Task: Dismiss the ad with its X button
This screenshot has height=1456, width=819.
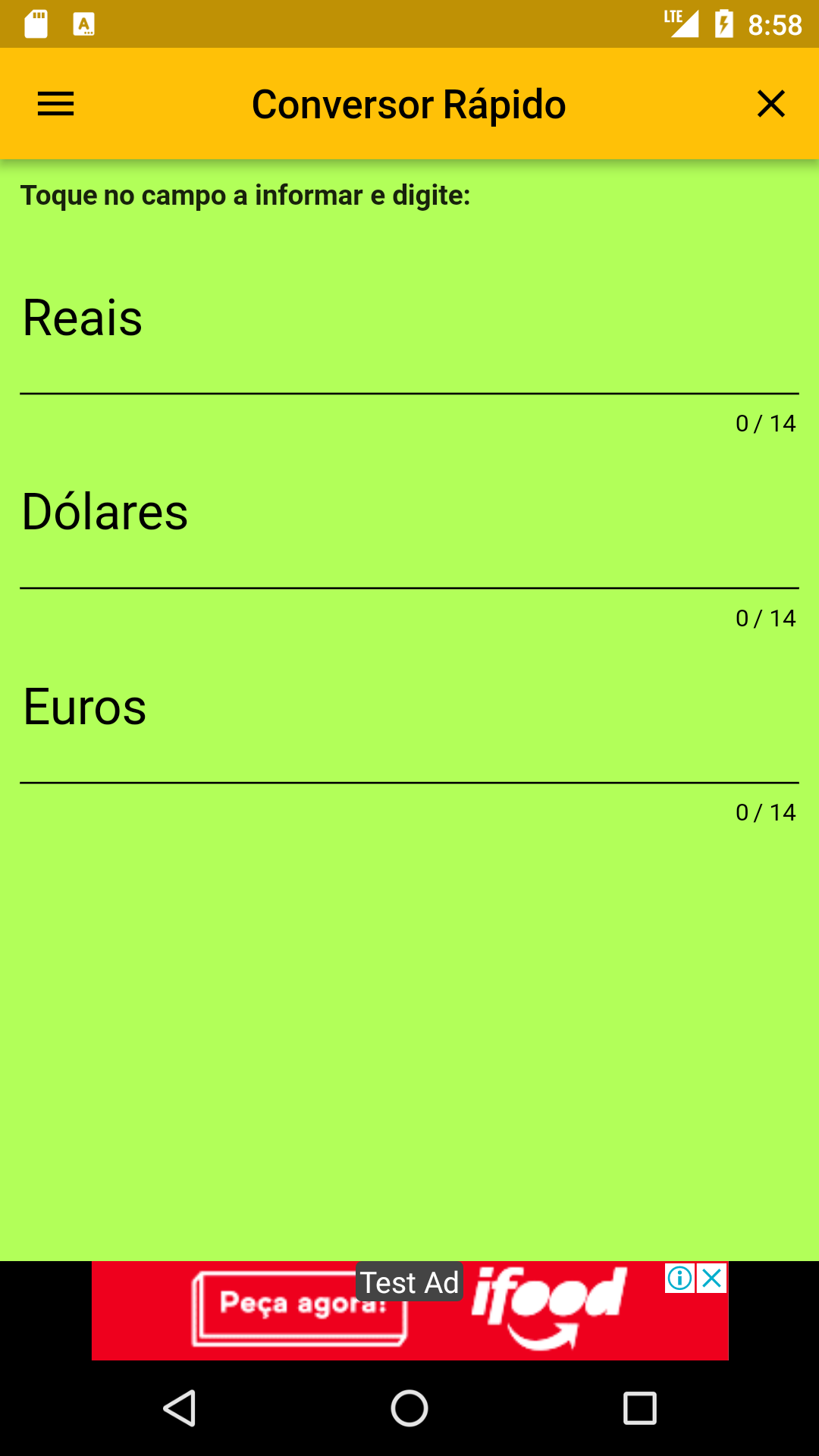Action: (713, 1279)
